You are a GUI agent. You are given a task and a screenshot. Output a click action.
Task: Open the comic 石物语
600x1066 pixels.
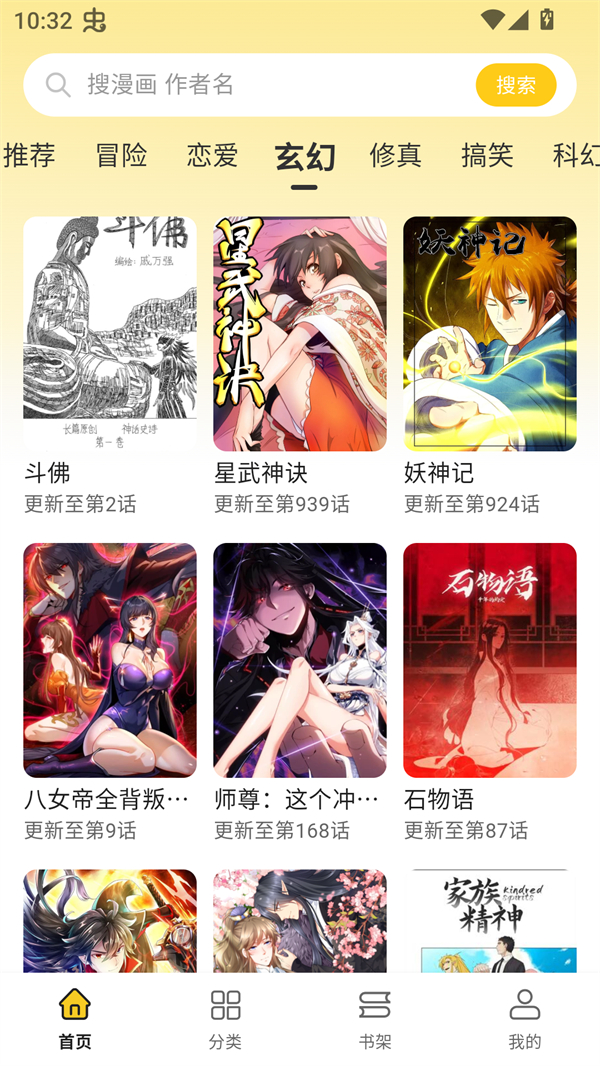pos(490,660)
